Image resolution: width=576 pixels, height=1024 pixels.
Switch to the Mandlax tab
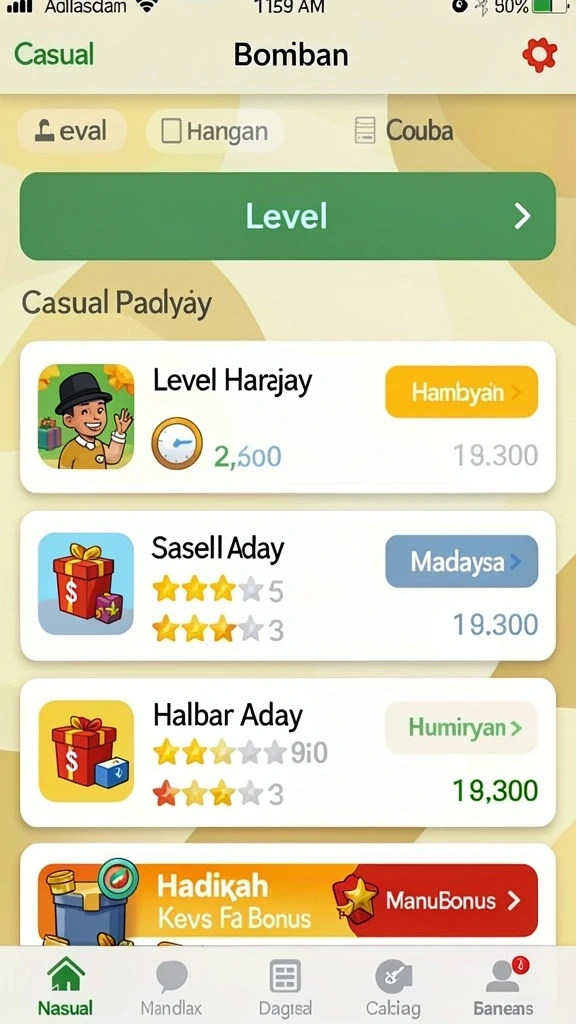click(x=171, y=987)
